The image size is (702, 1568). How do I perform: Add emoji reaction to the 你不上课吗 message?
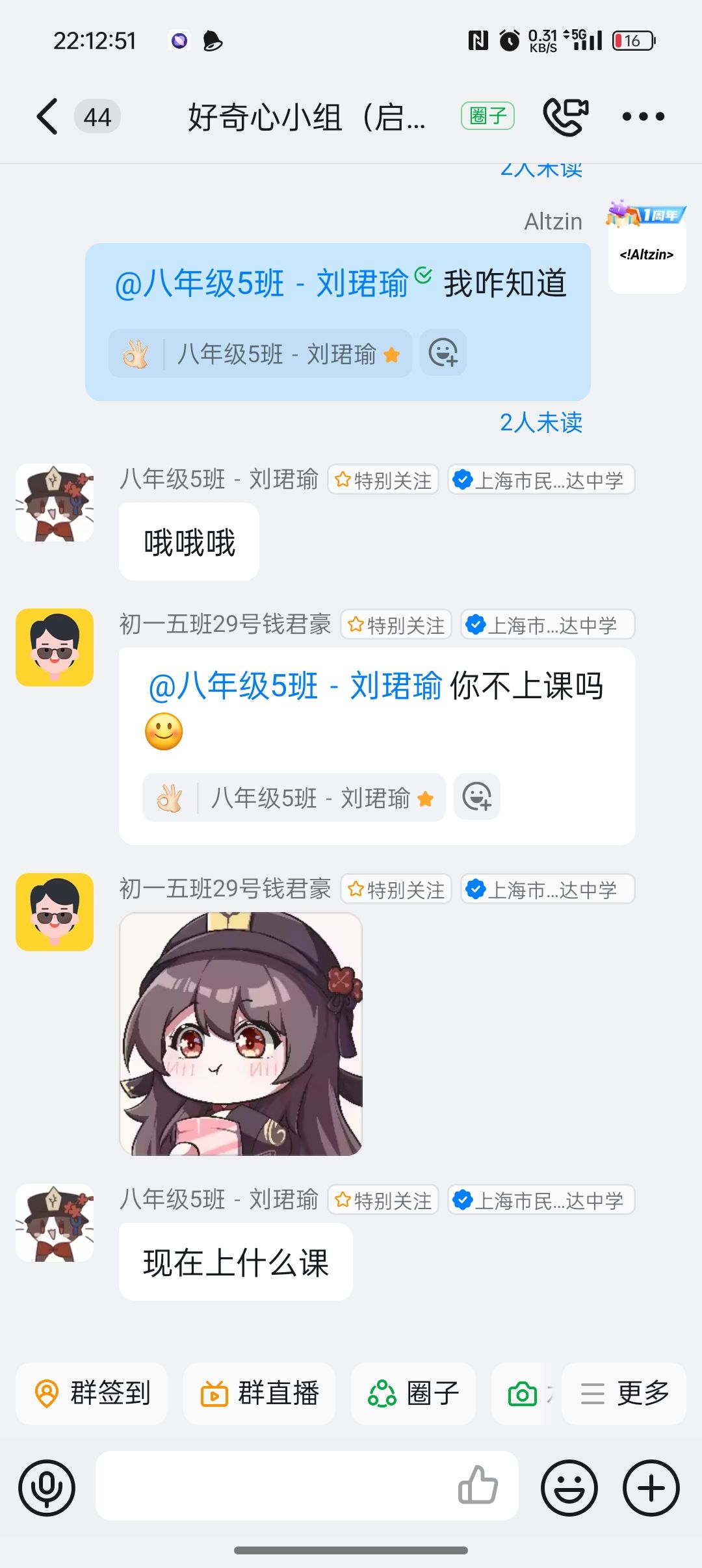pyautogui.click(x=477, y=797)
